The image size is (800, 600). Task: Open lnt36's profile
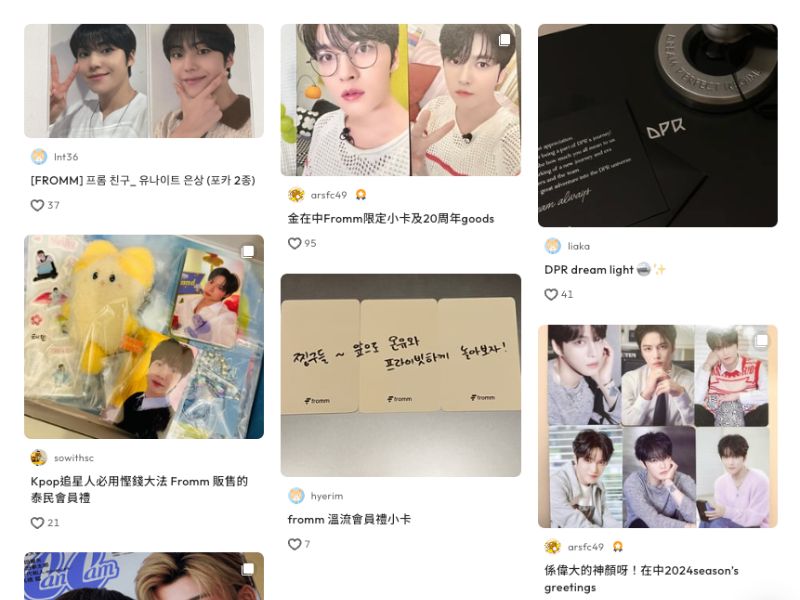(x=66, y=157)
